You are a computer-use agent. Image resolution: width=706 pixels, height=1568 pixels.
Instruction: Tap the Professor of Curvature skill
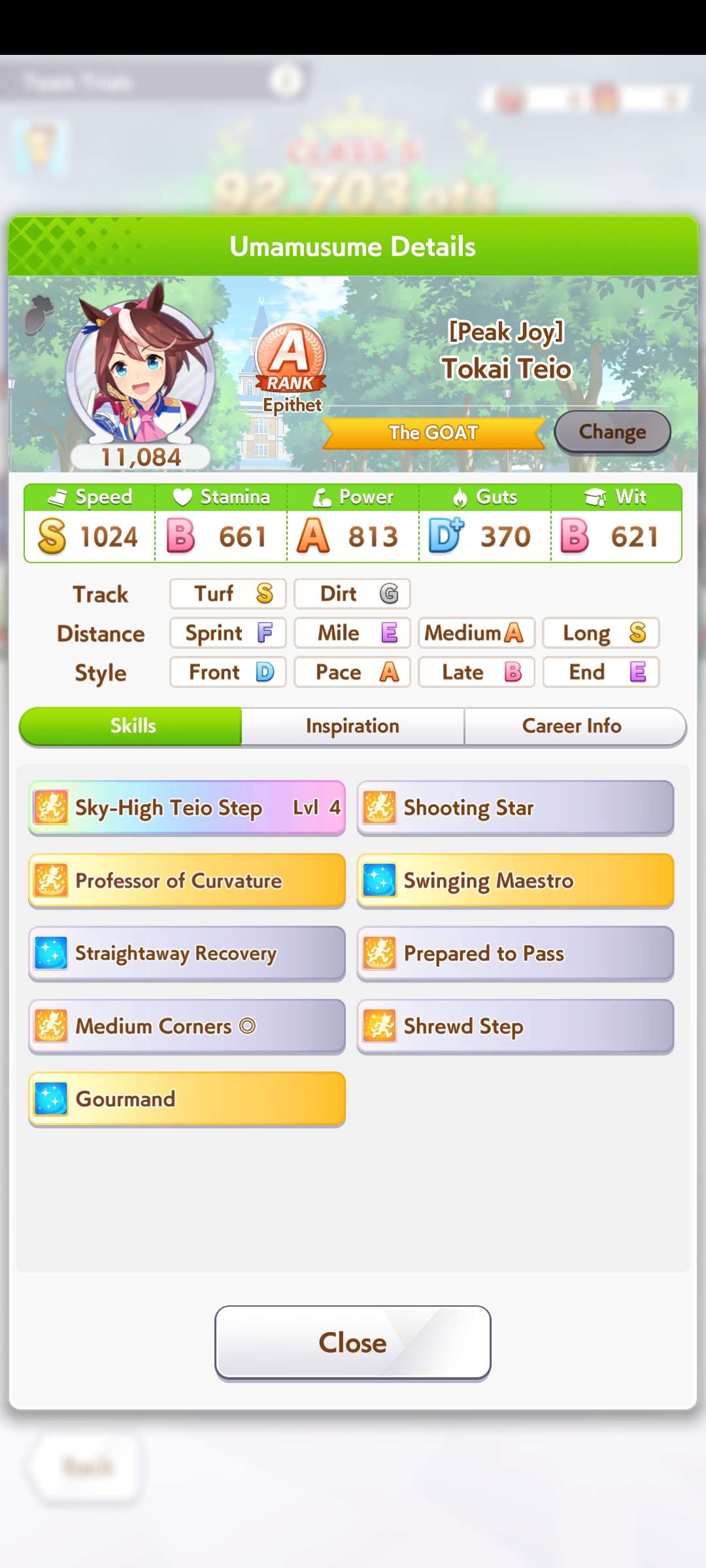point(187,881)
